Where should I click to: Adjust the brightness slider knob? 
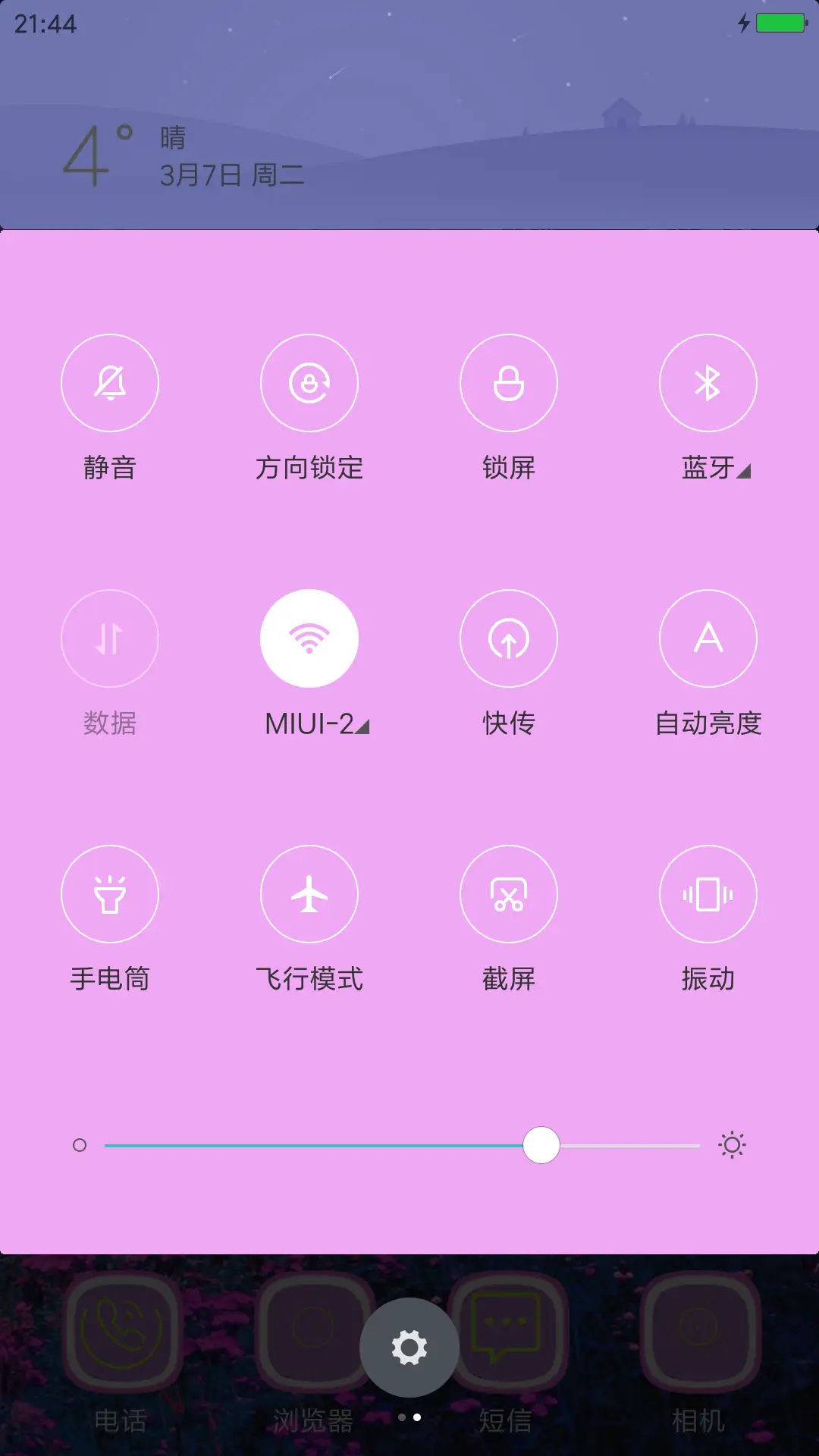(x=541, y=1146)
